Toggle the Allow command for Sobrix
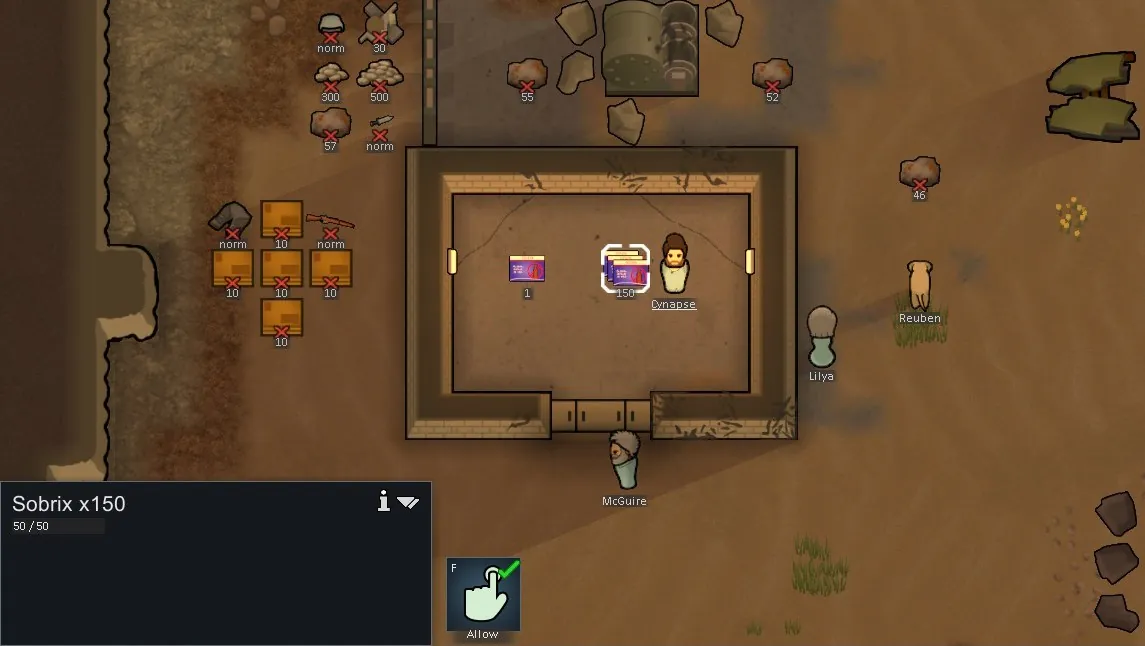This screenshot has width=1145, height=646. point(483,594)
